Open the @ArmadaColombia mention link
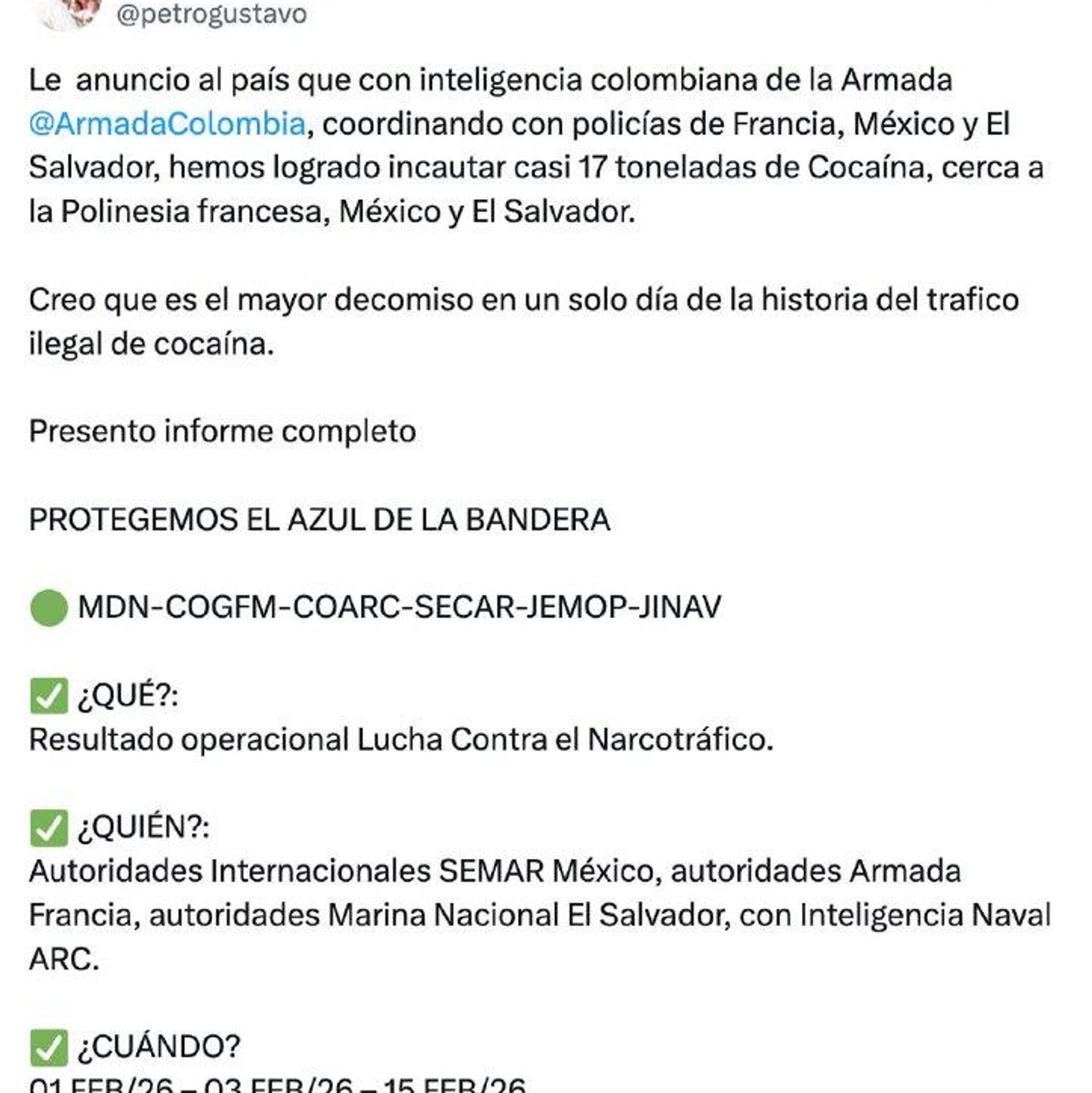This screenshot has width=1092, height=1093. pos(167,124)
